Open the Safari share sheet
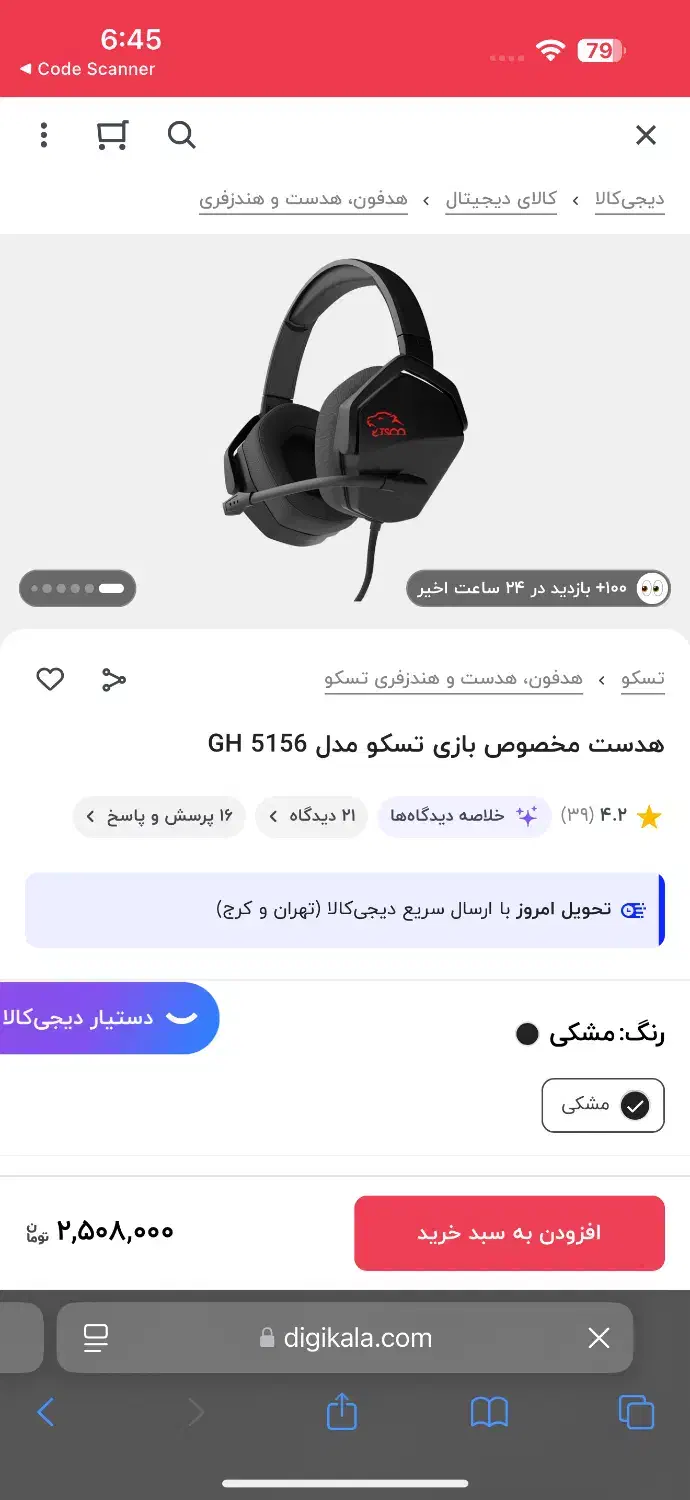Screen dimensions: 690x1500 (x=342, y=1412)
